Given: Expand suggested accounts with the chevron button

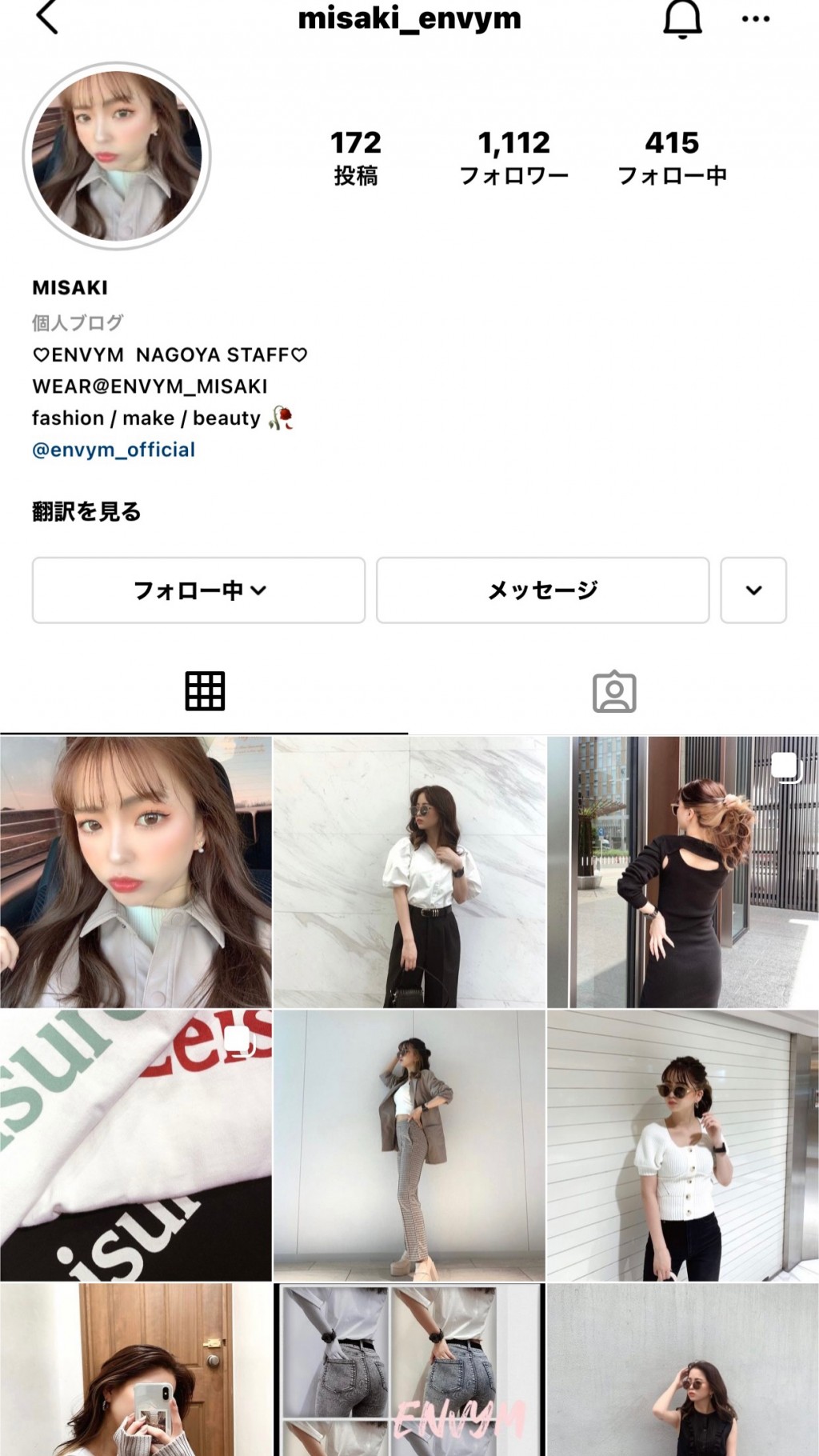Looking at the screenshot, I should [753, 590].
